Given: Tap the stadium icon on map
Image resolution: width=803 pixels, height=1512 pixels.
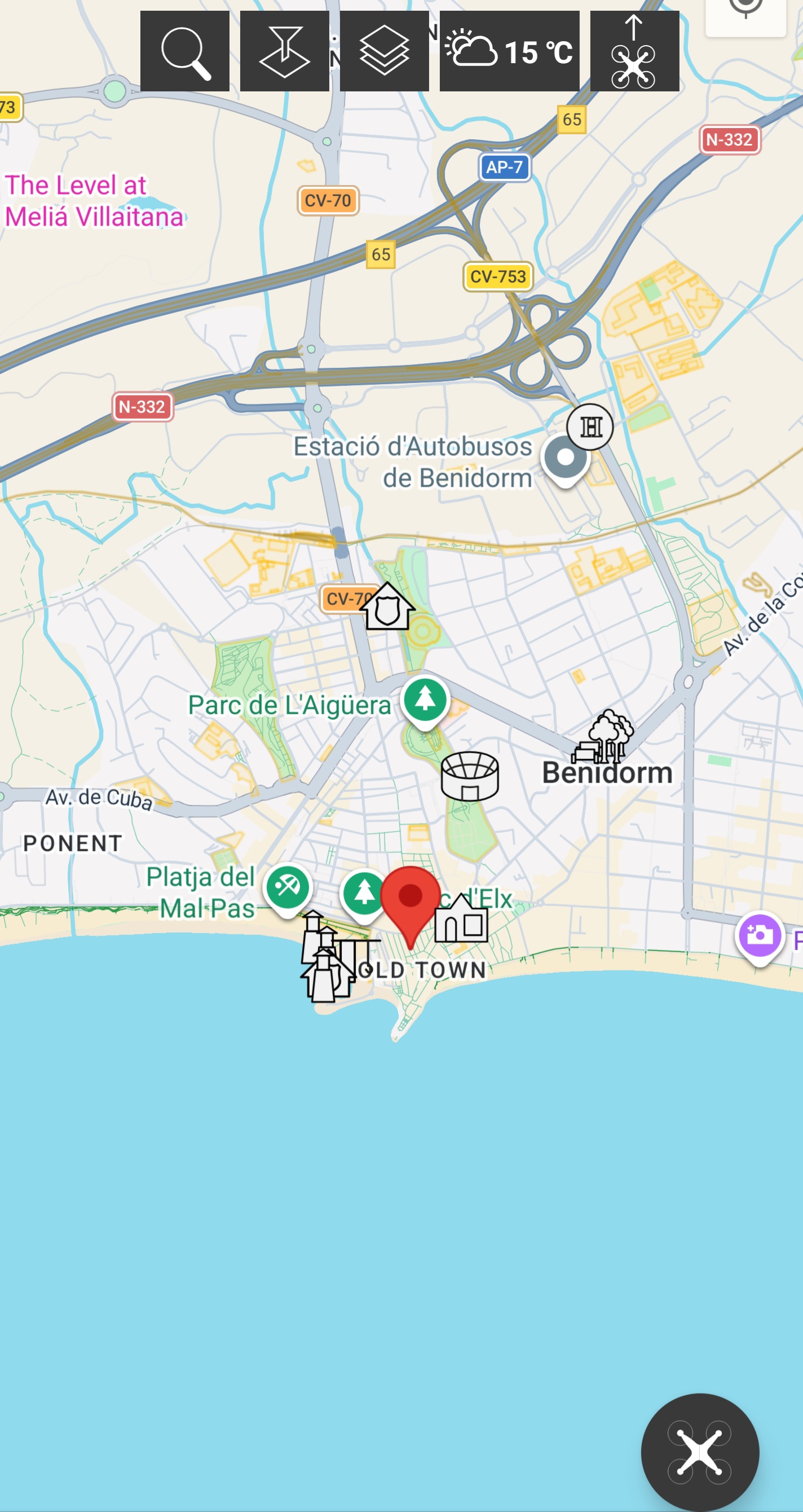Looking at the screenshot, I should [470, 776].
